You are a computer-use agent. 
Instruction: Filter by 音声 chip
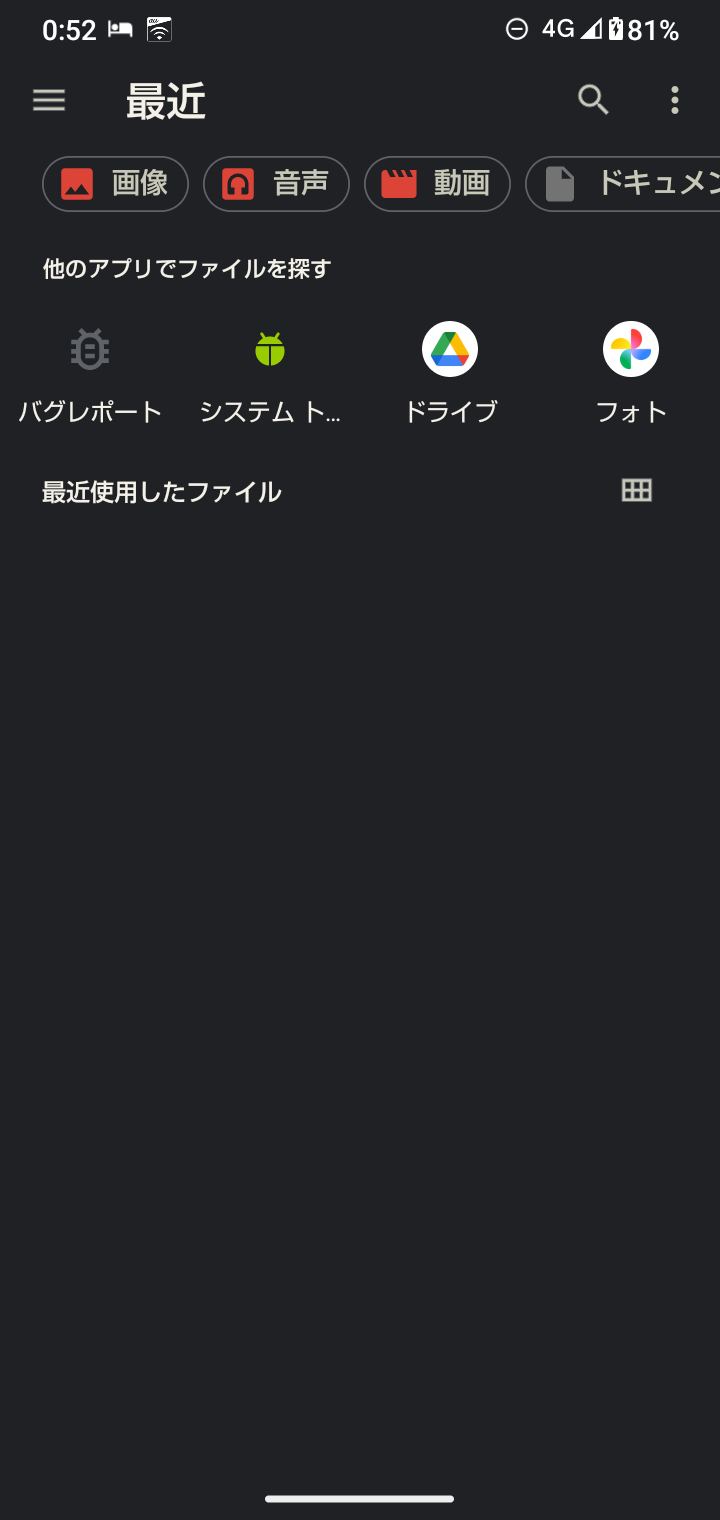click(276, 184)
